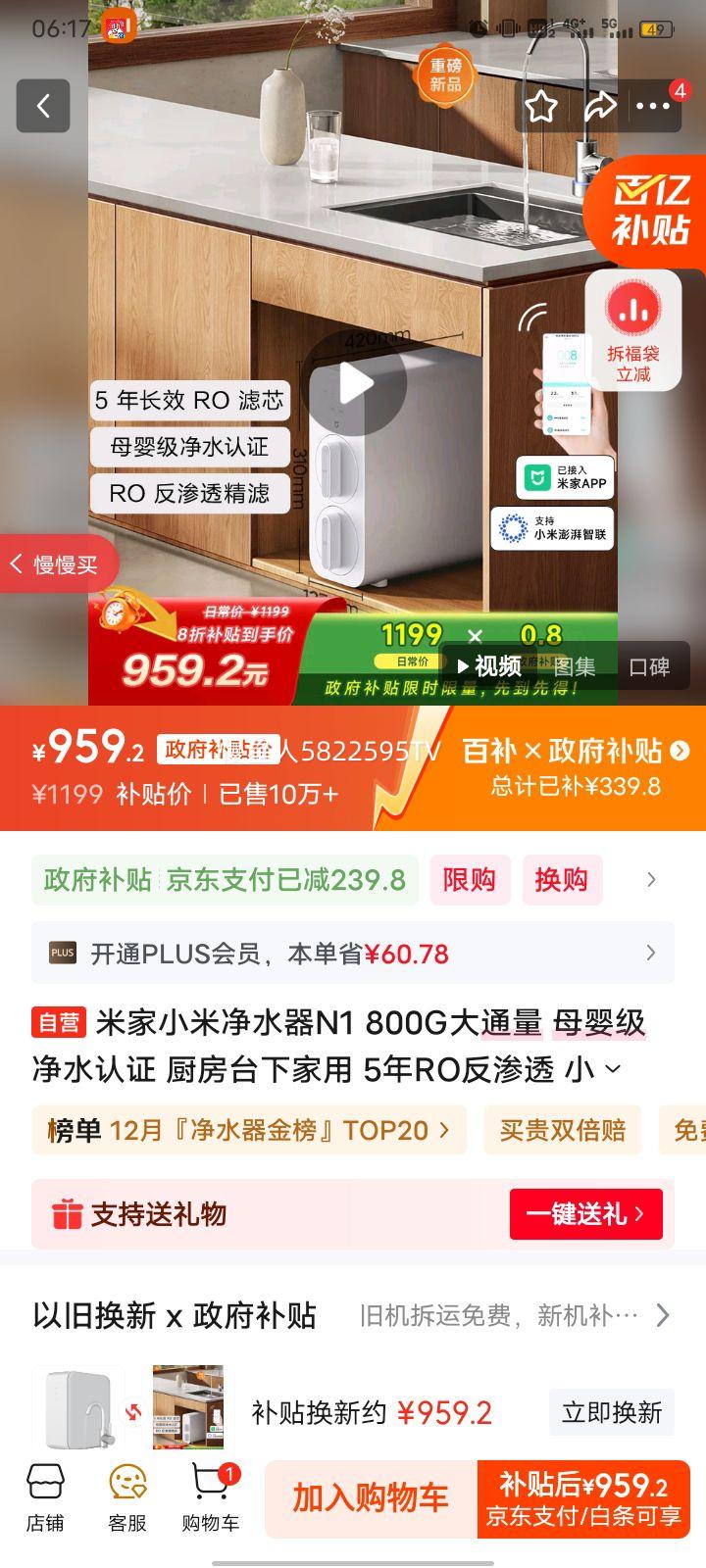Screen dimensions: 706x1568
Task: Toggle the favorite star for this product
Action: point(538,105)
